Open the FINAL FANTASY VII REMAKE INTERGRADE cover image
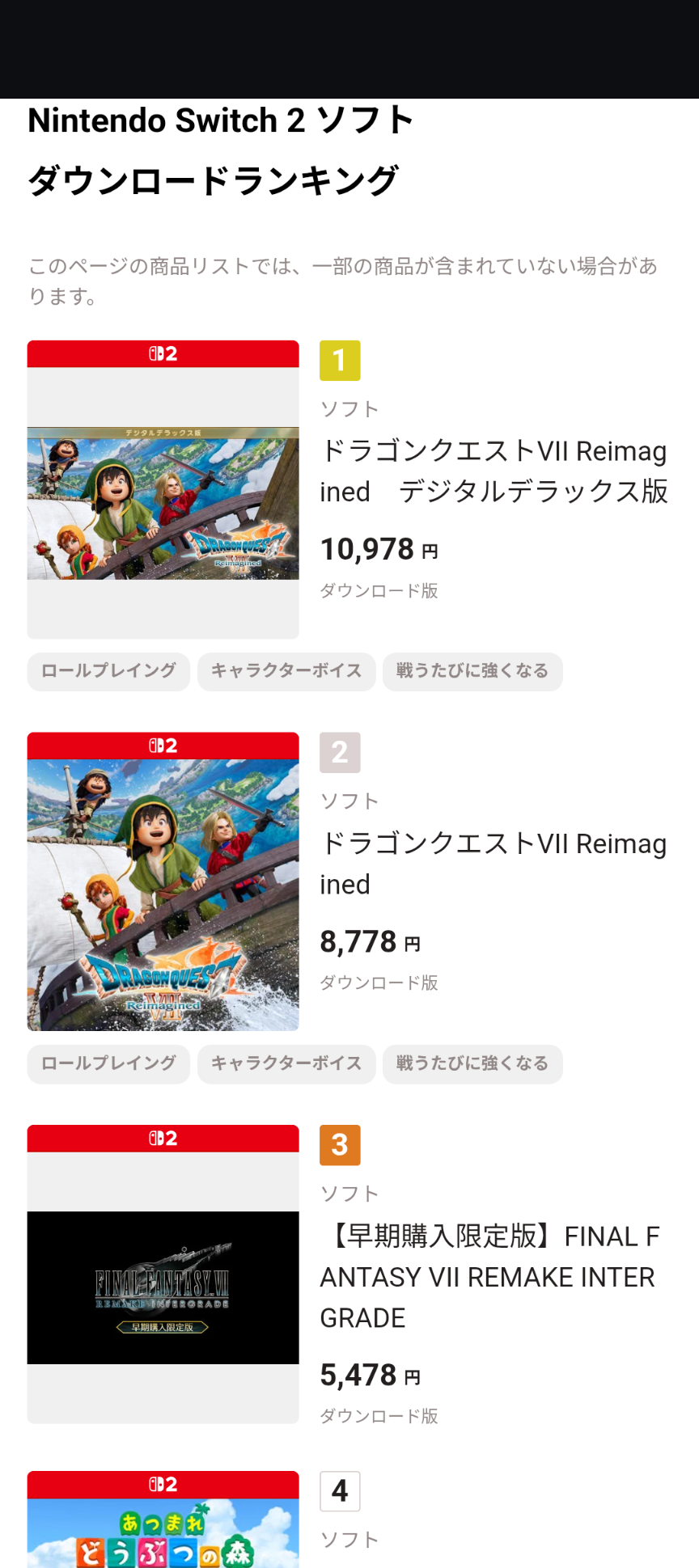This screenshot has width=699, height=1568. tap(163, 1287)
